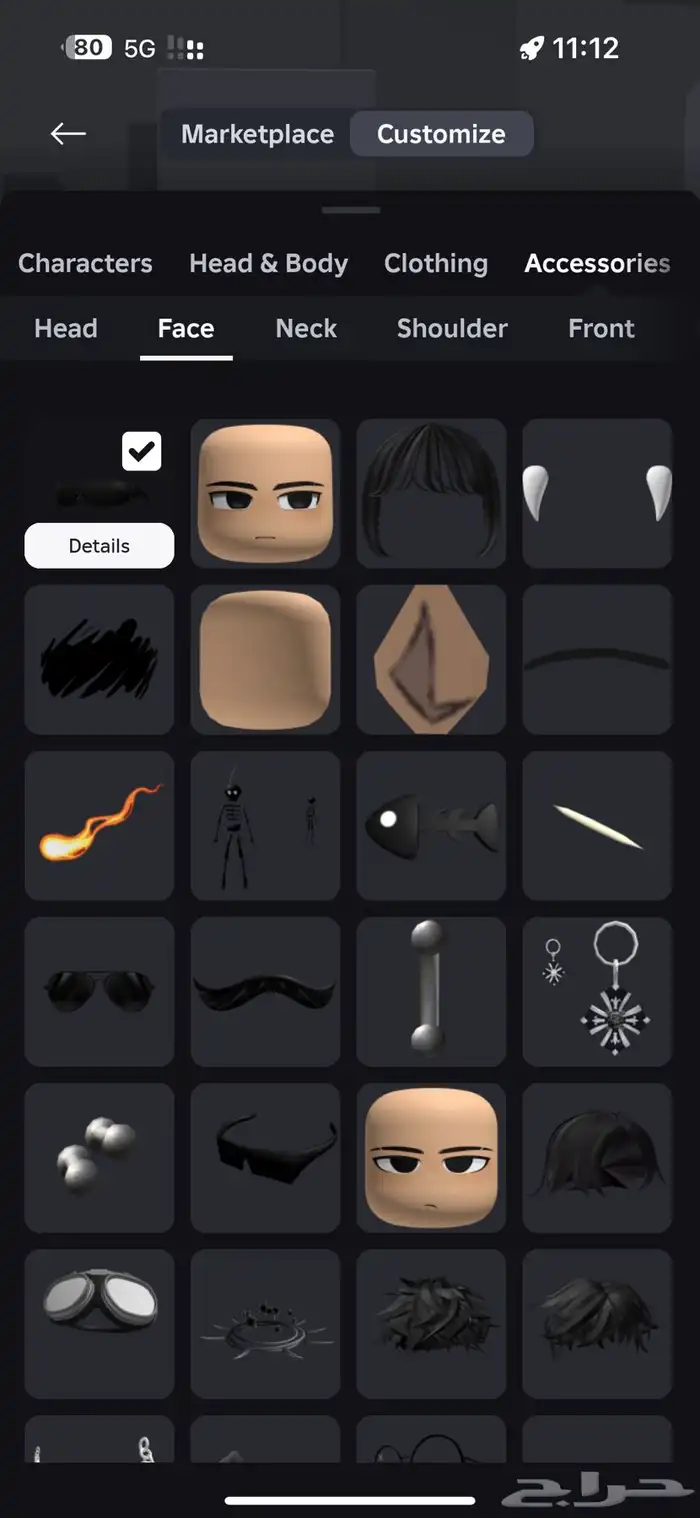Open the Head accessories subtab
Viewport: 700px width, 1518px height.
[66, 328]
